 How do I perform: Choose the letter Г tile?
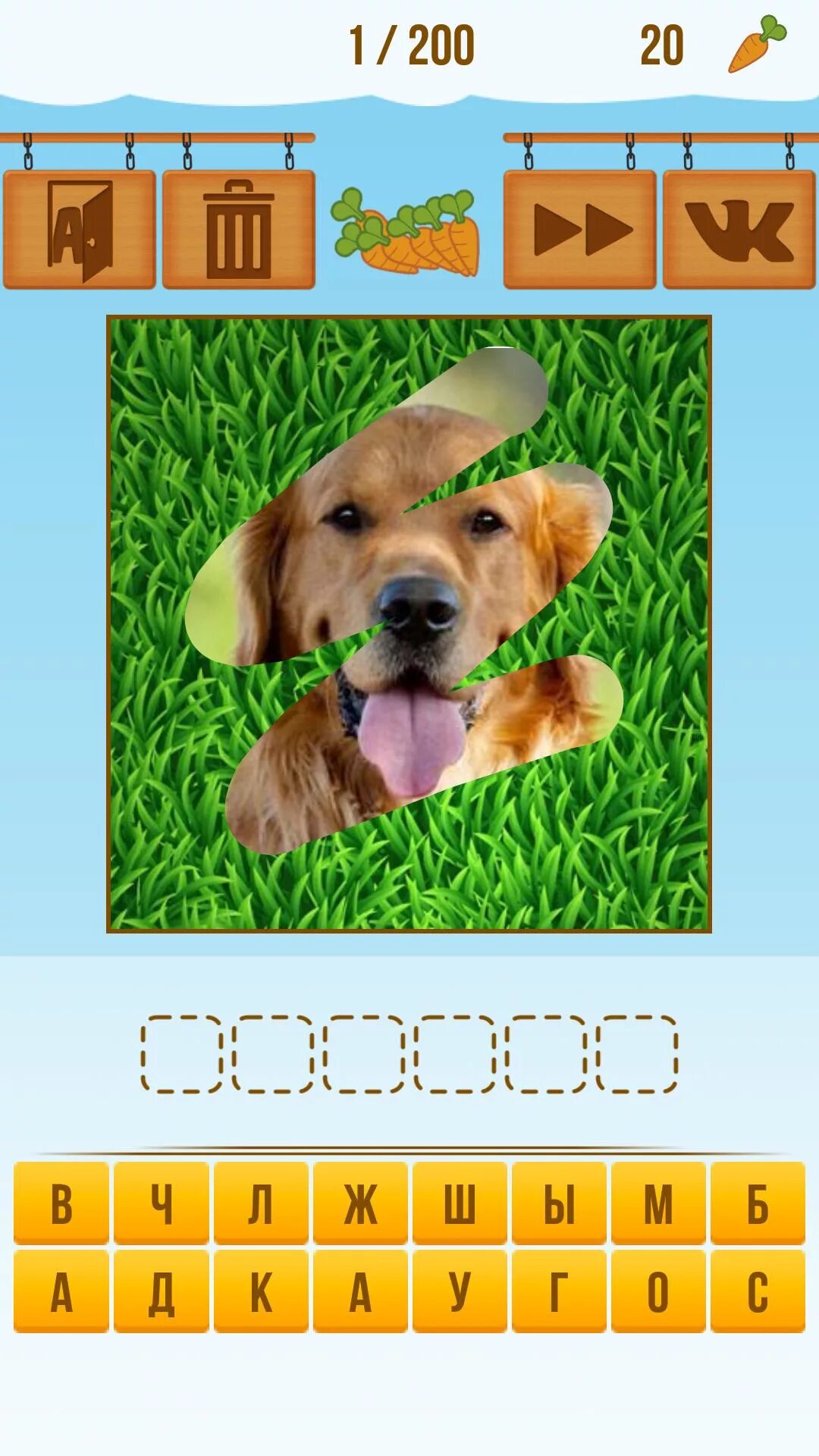point(559,1291)
